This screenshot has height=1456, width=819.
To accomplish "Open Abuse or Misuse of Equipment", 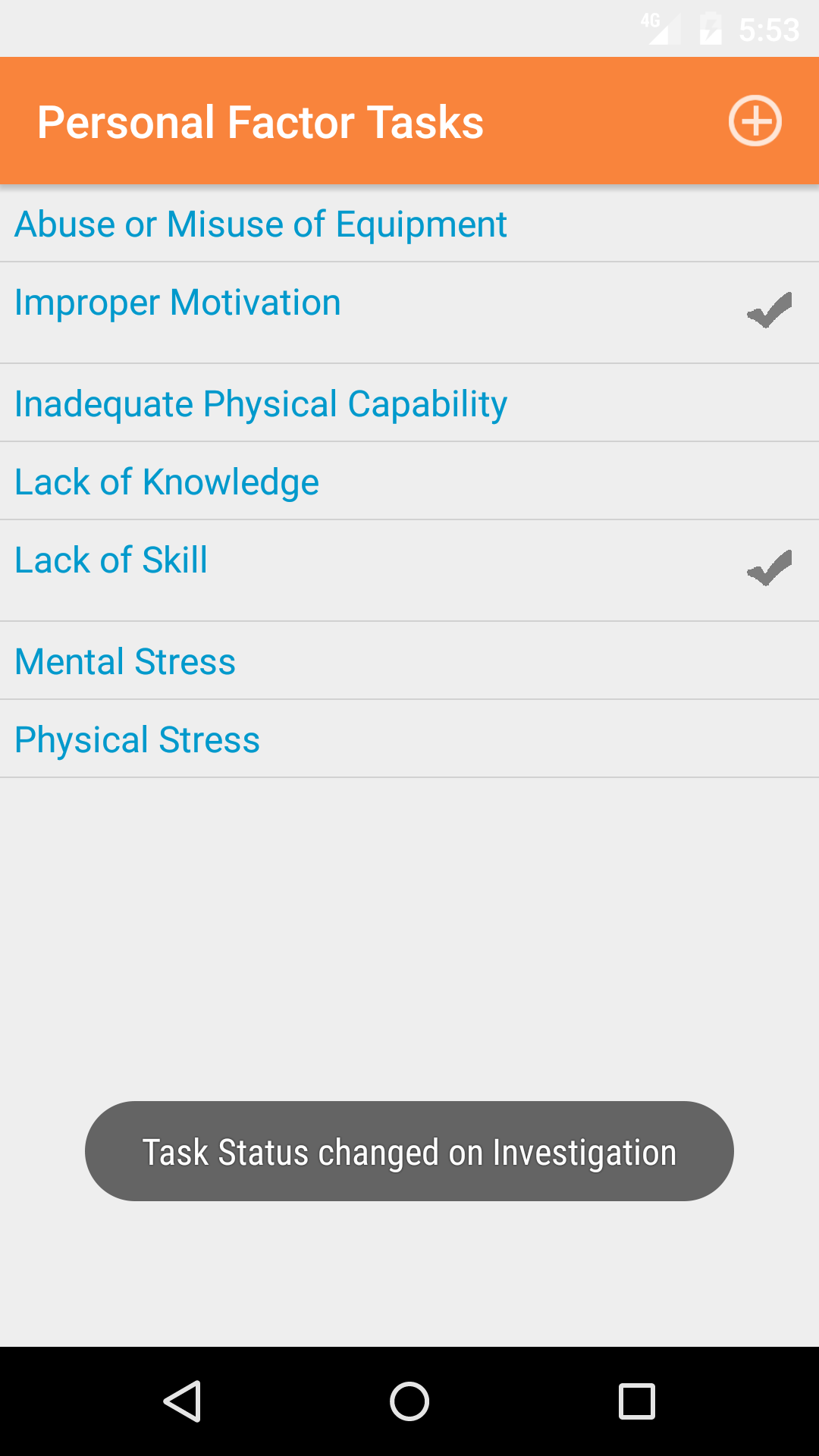I will pos(261,224).
